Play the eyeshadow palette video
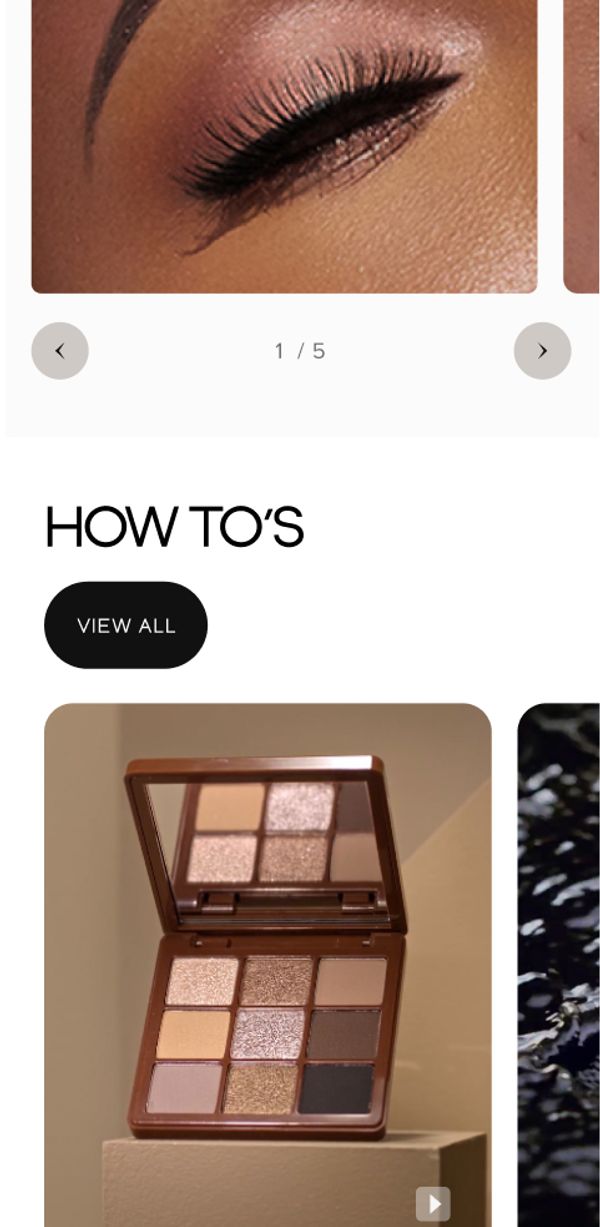Viewport: 600px width, 1227px height. (433, 1204)
